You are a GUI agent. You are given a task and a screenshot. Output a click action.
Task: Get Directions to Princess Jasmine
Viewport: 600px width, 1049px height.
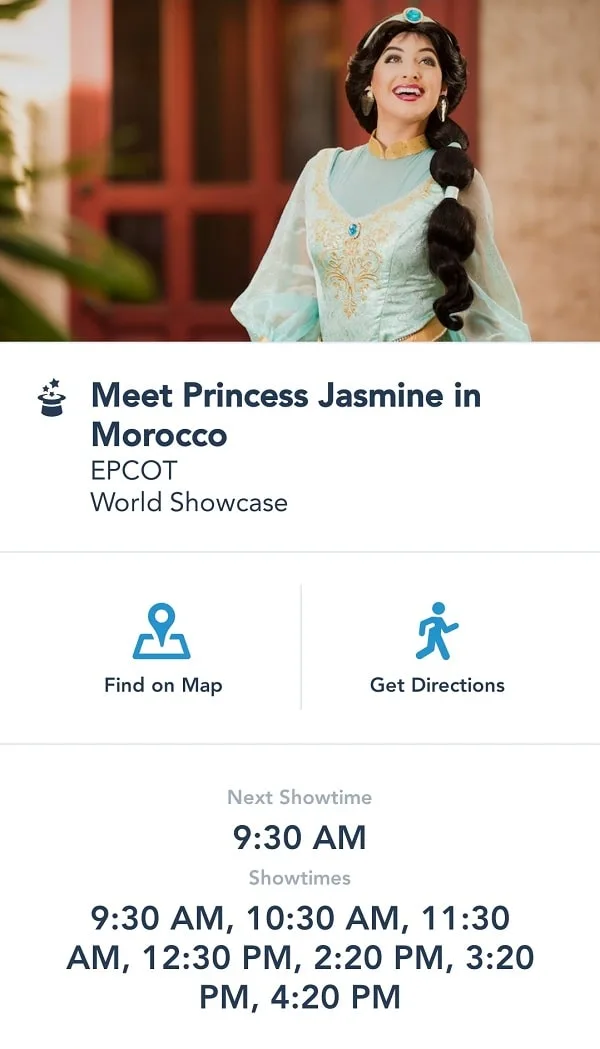click(437, 649)
